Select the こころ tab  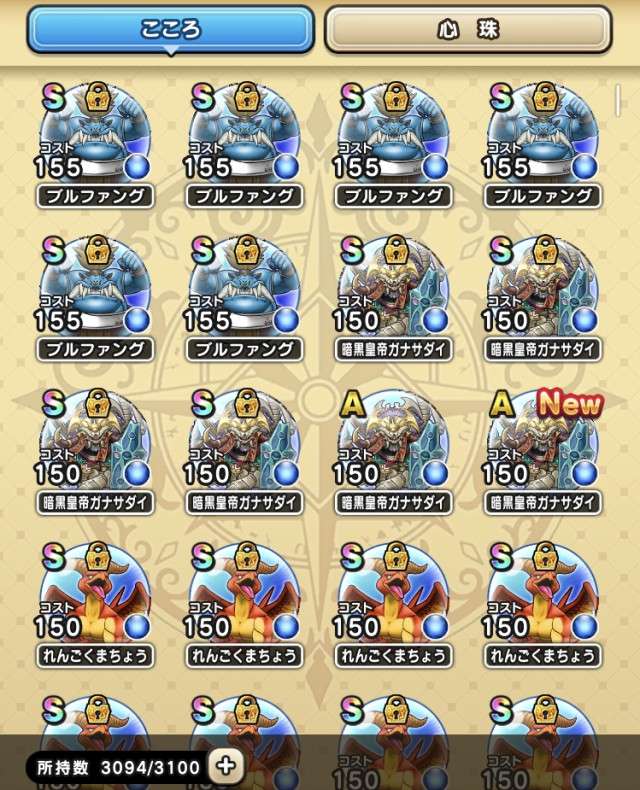[170, 29]
